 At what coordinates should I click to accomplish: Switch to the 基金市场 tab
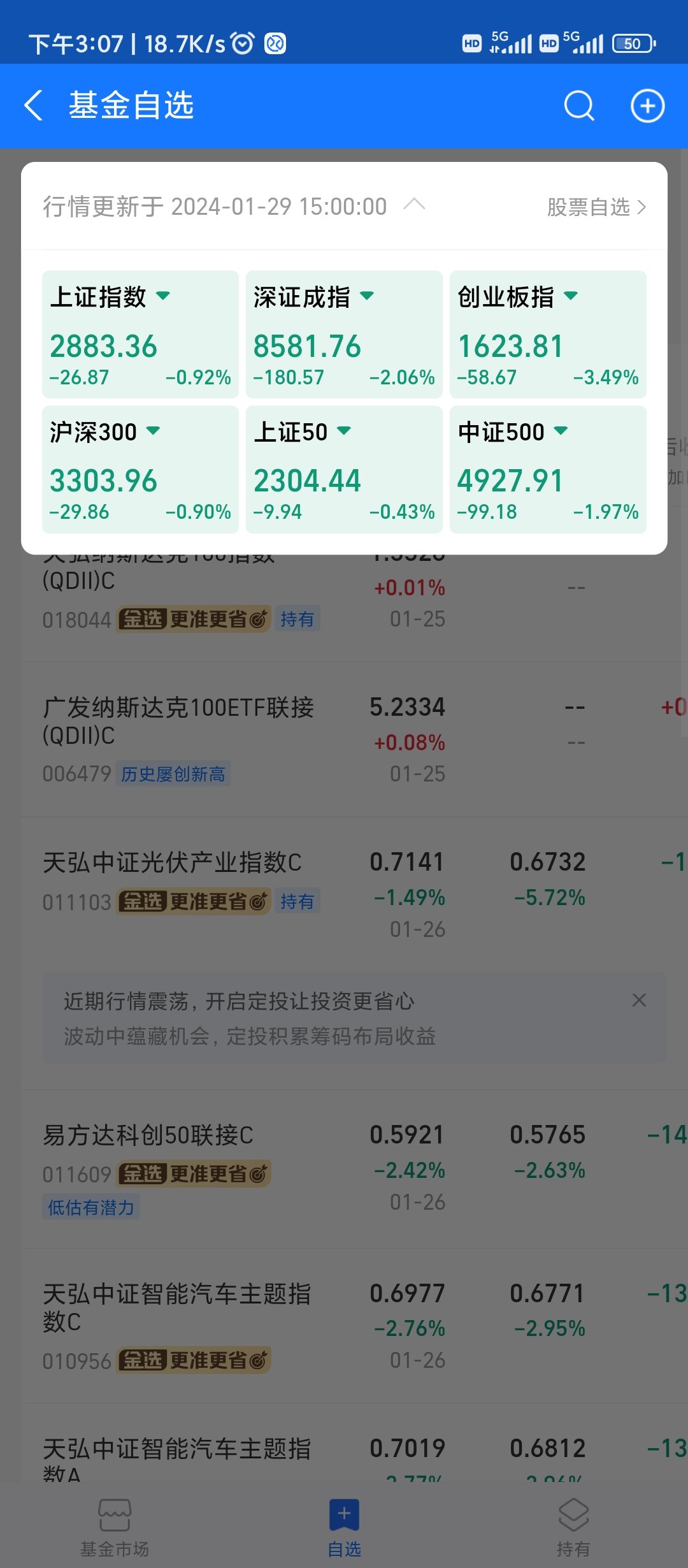point(115,1527)
